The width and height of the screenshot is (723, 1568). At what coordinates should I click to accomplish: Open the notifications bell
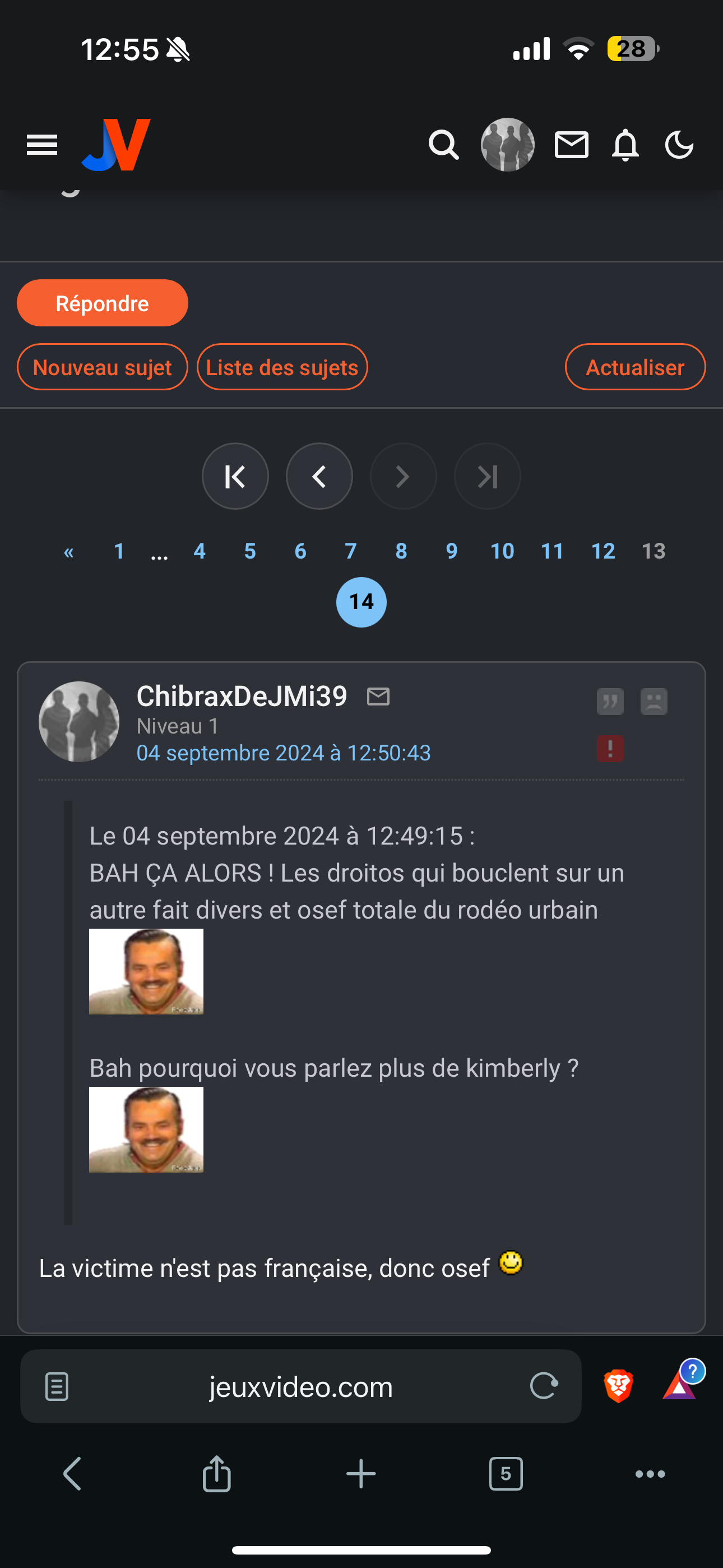click(625, 145)
